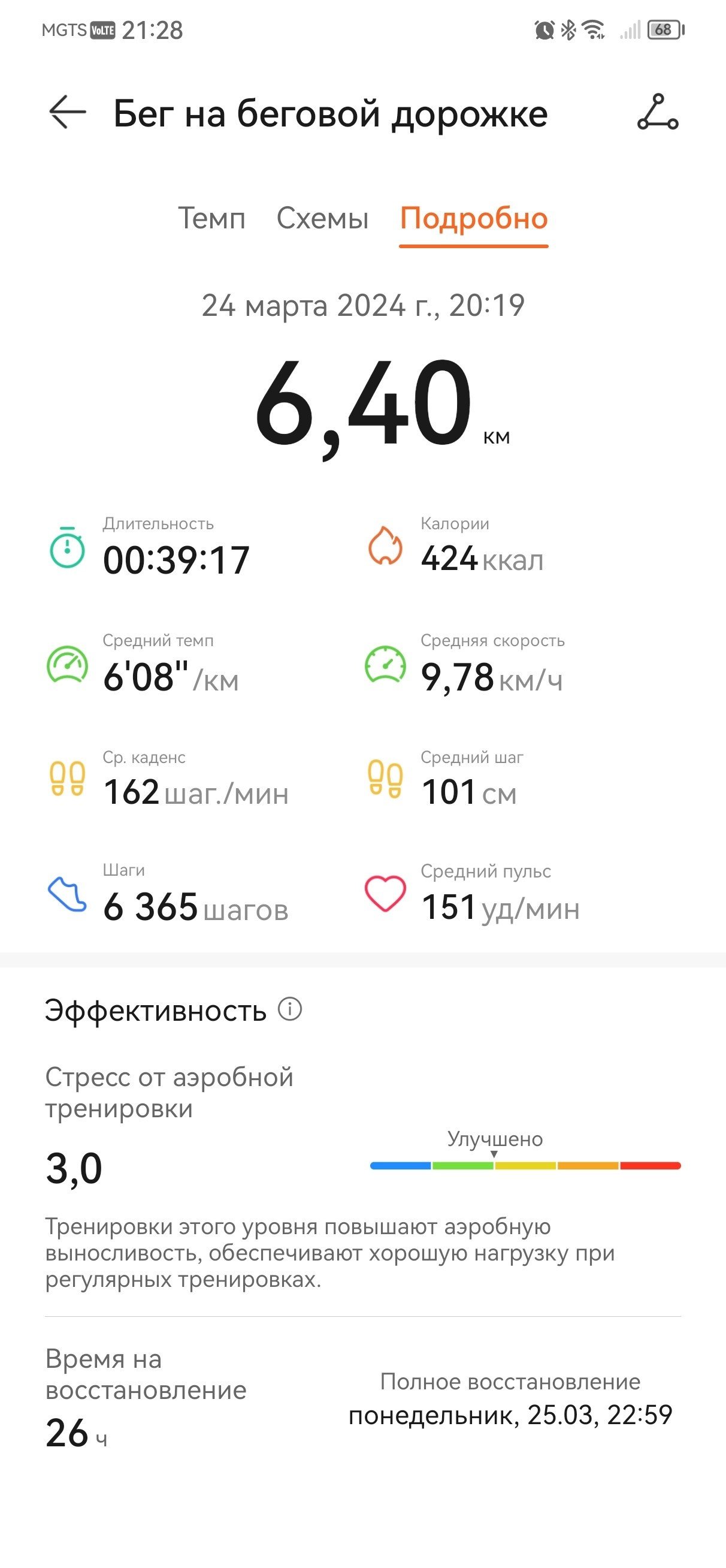Switch to the Схемы tab

322,218
